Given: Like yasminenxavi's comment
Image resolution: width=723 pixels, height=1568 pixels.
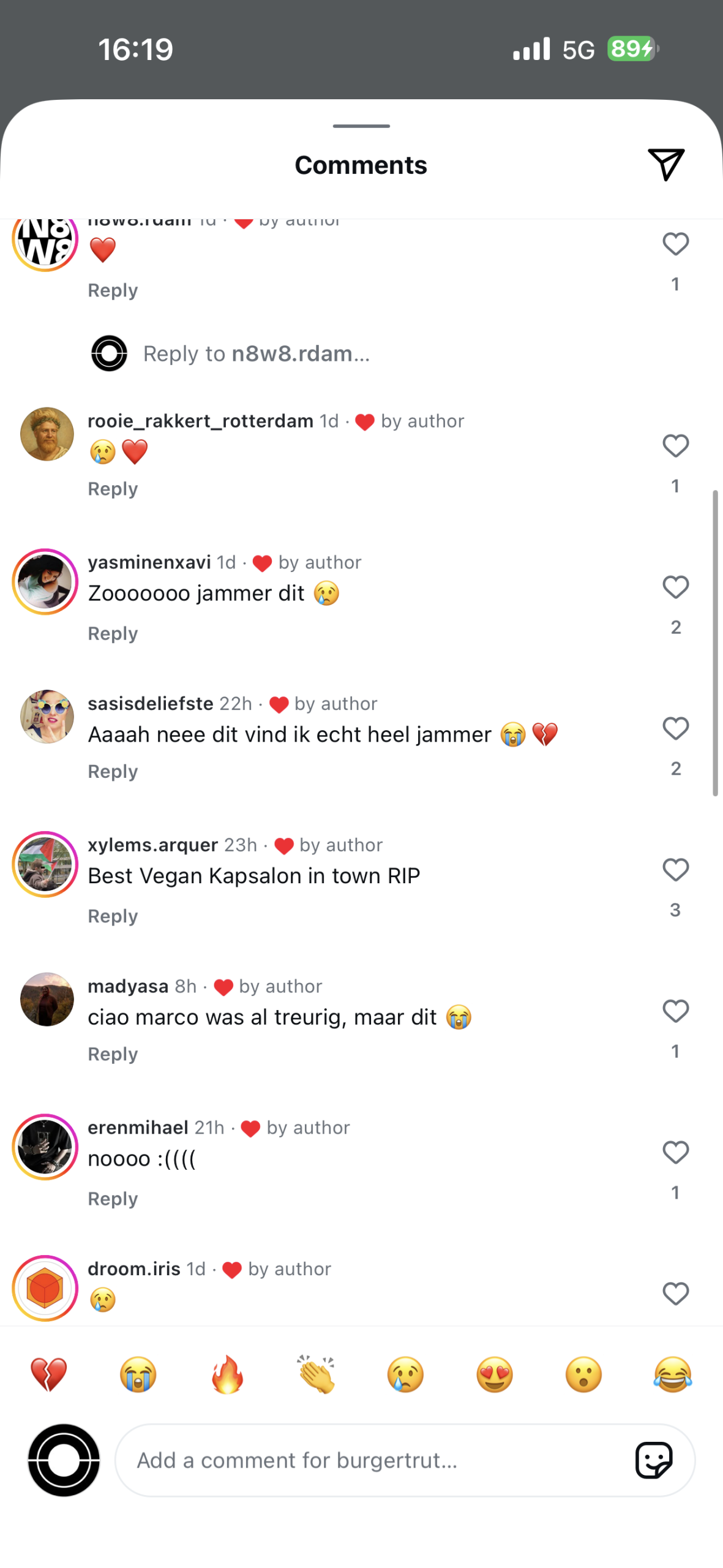Looking at the screenshot, I should pyautogui.click(x=675, y=587).
